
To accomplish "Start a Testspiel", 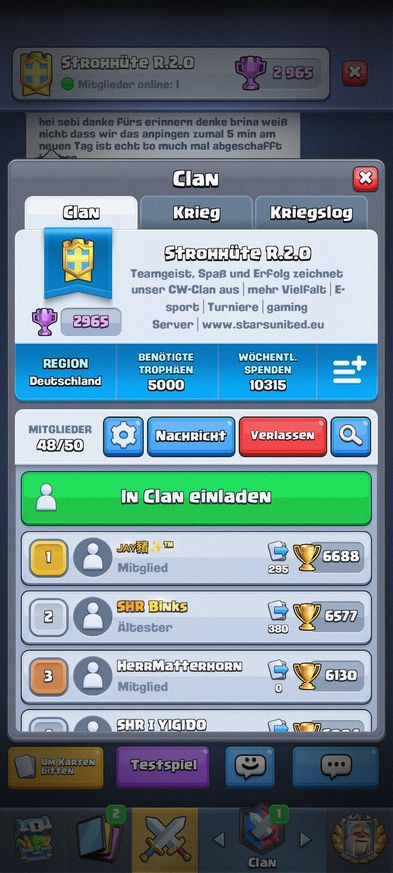I will pos(163,767).
